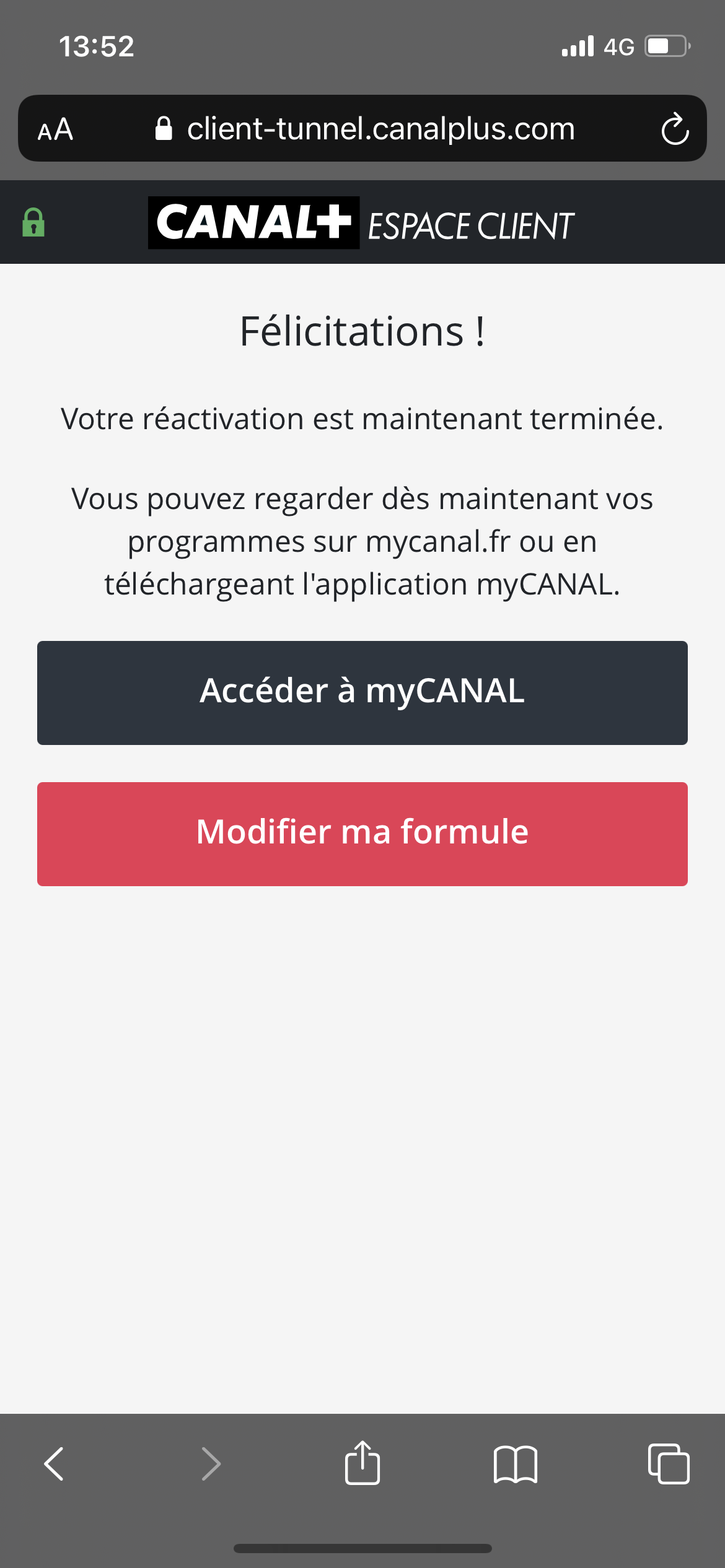This screenshot has height=1568, width=725.
Task: Open the AA reader options menu
Action: click(x=56, y=129)
